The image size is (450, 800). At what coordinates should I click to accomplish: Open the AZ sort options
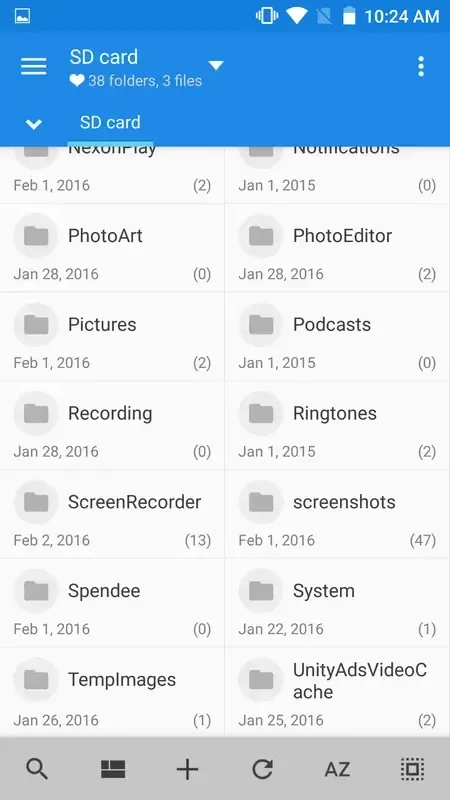tap(337, 769)
